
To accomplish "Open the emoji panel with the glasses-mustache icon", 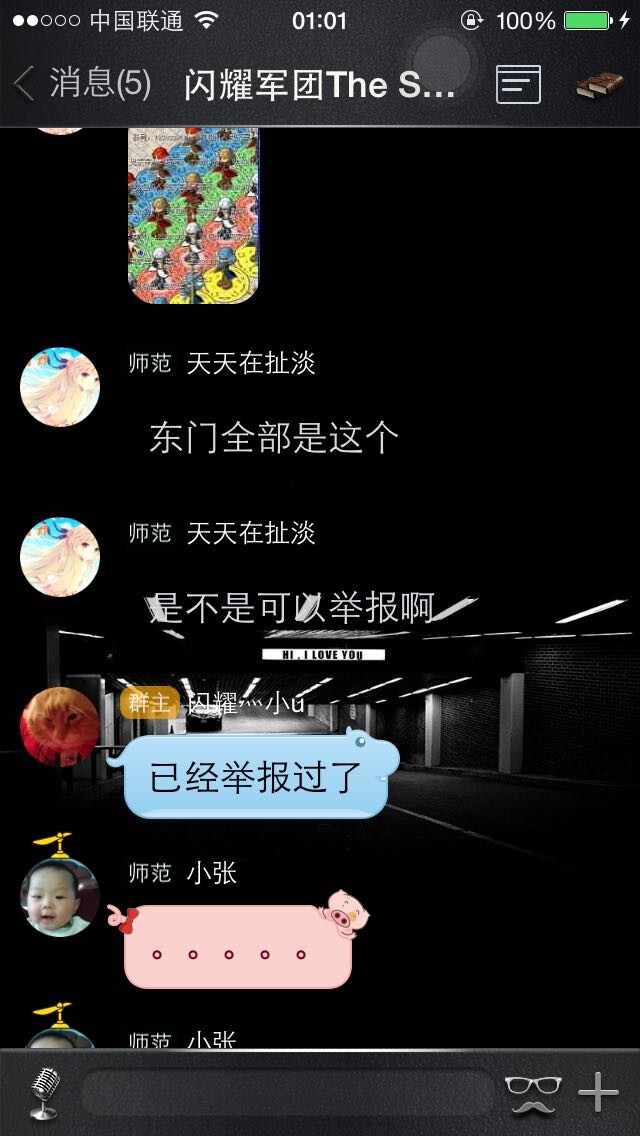I will click(532, 1092).
